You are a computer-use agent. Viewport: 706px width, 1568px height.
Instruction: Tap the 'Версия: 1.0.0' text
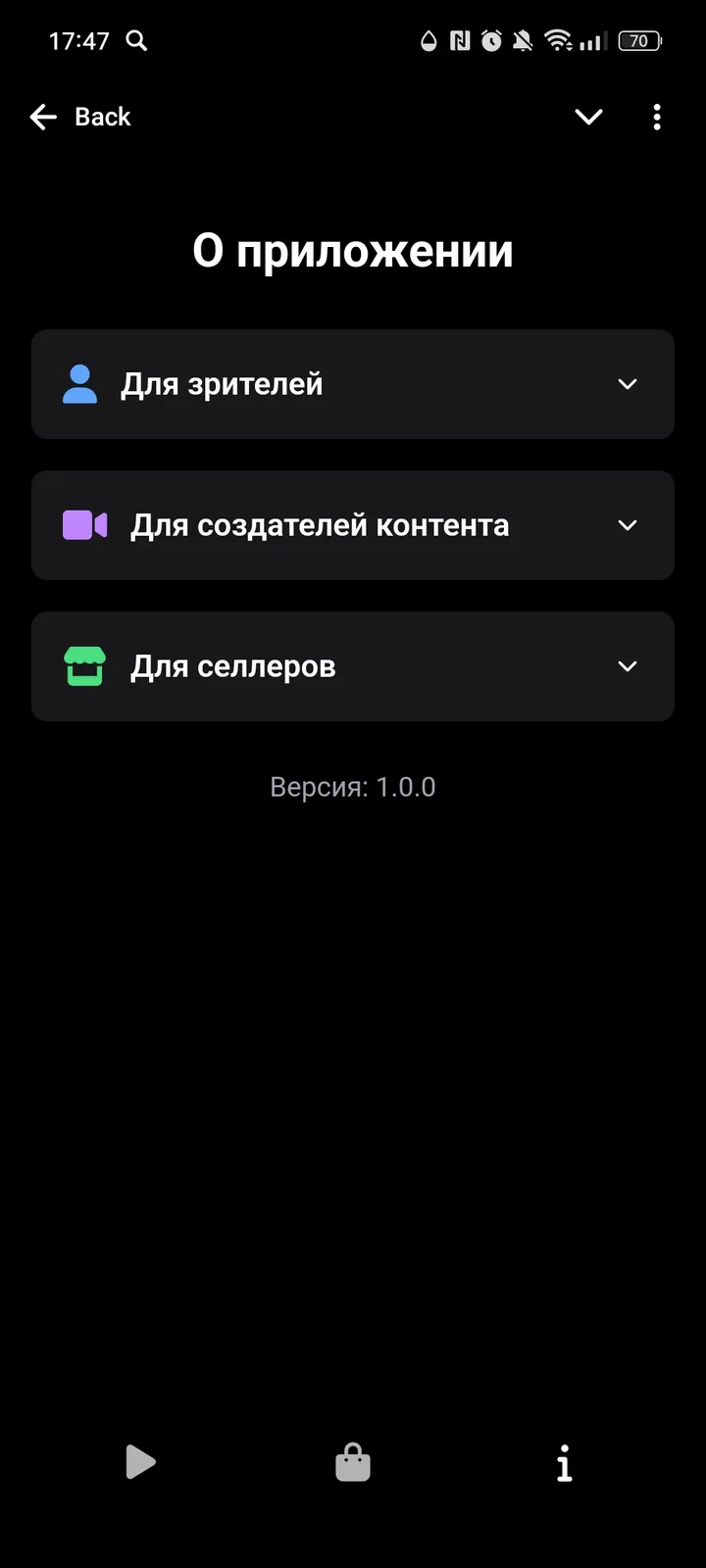352,787
